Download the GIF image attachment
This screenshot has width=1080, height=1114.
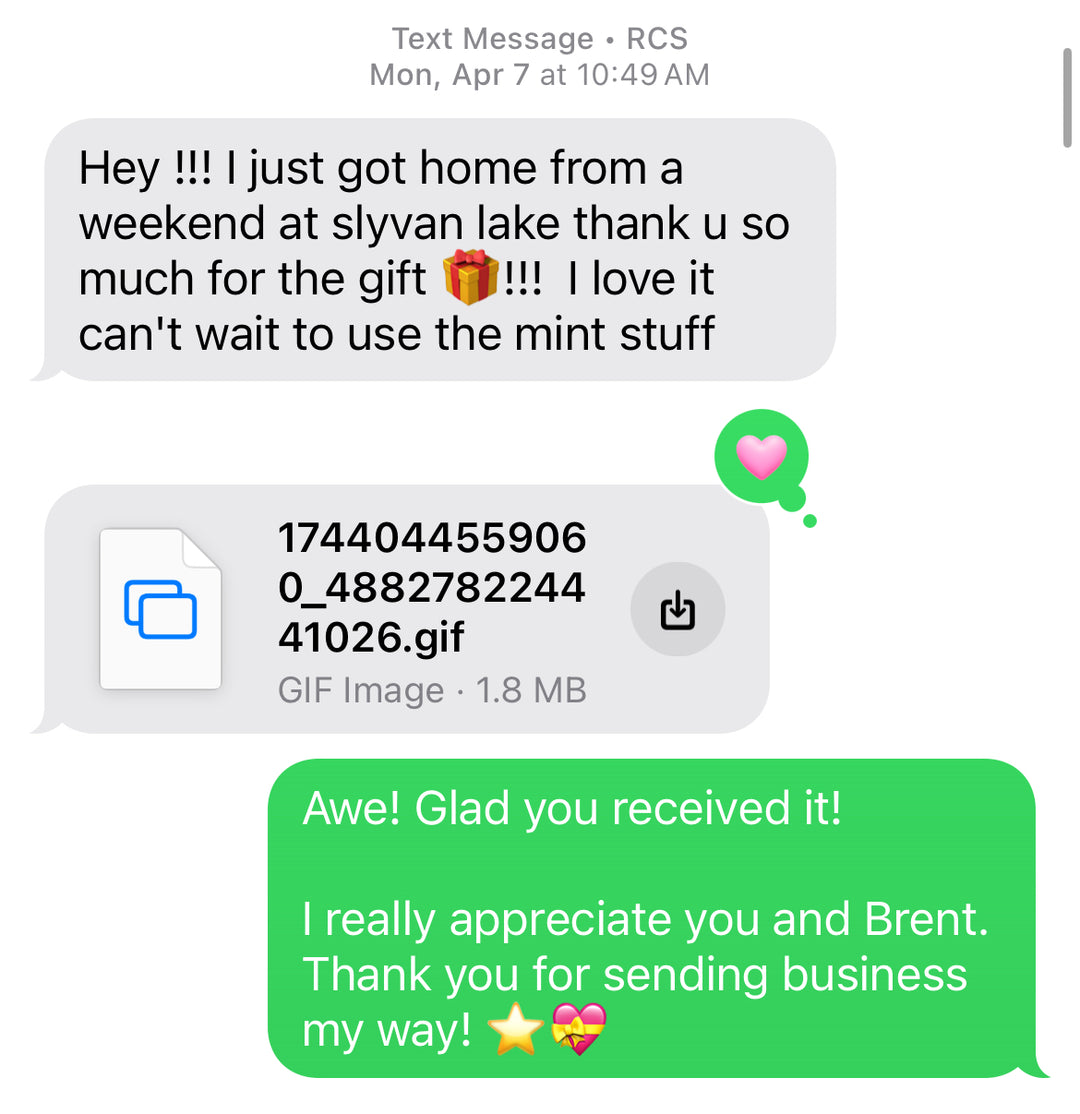[x=677, y=609]
